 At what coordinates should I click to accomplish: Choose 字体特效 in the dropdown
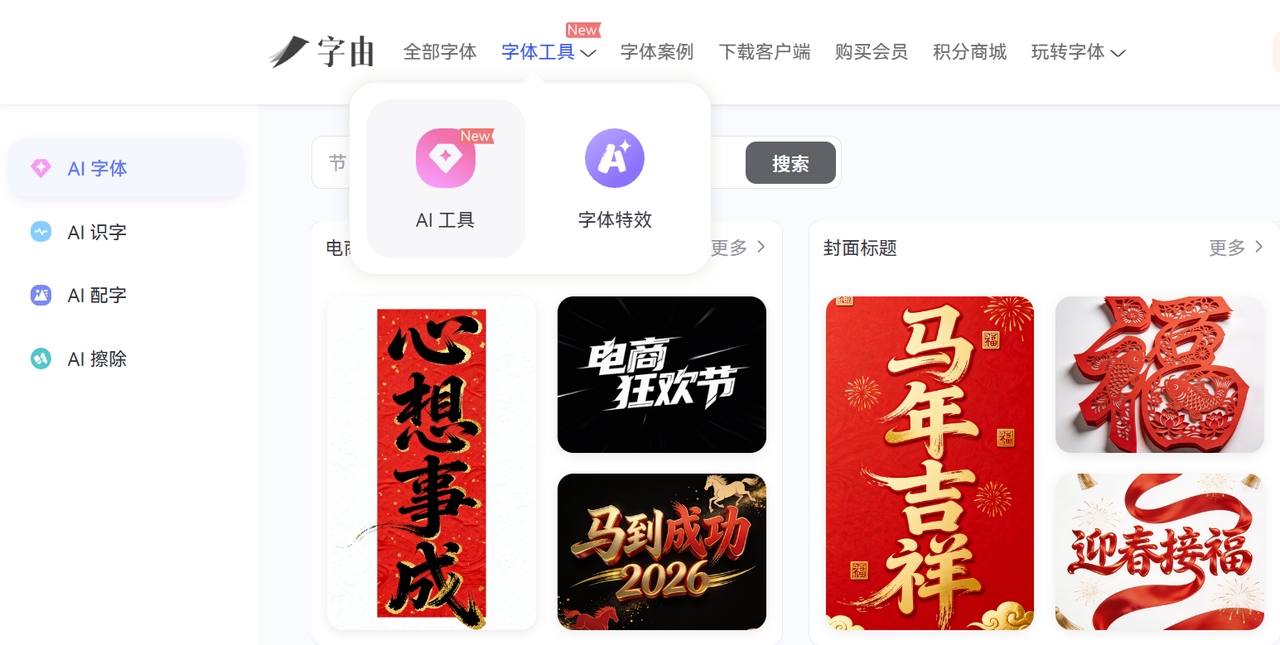(614, 179)
